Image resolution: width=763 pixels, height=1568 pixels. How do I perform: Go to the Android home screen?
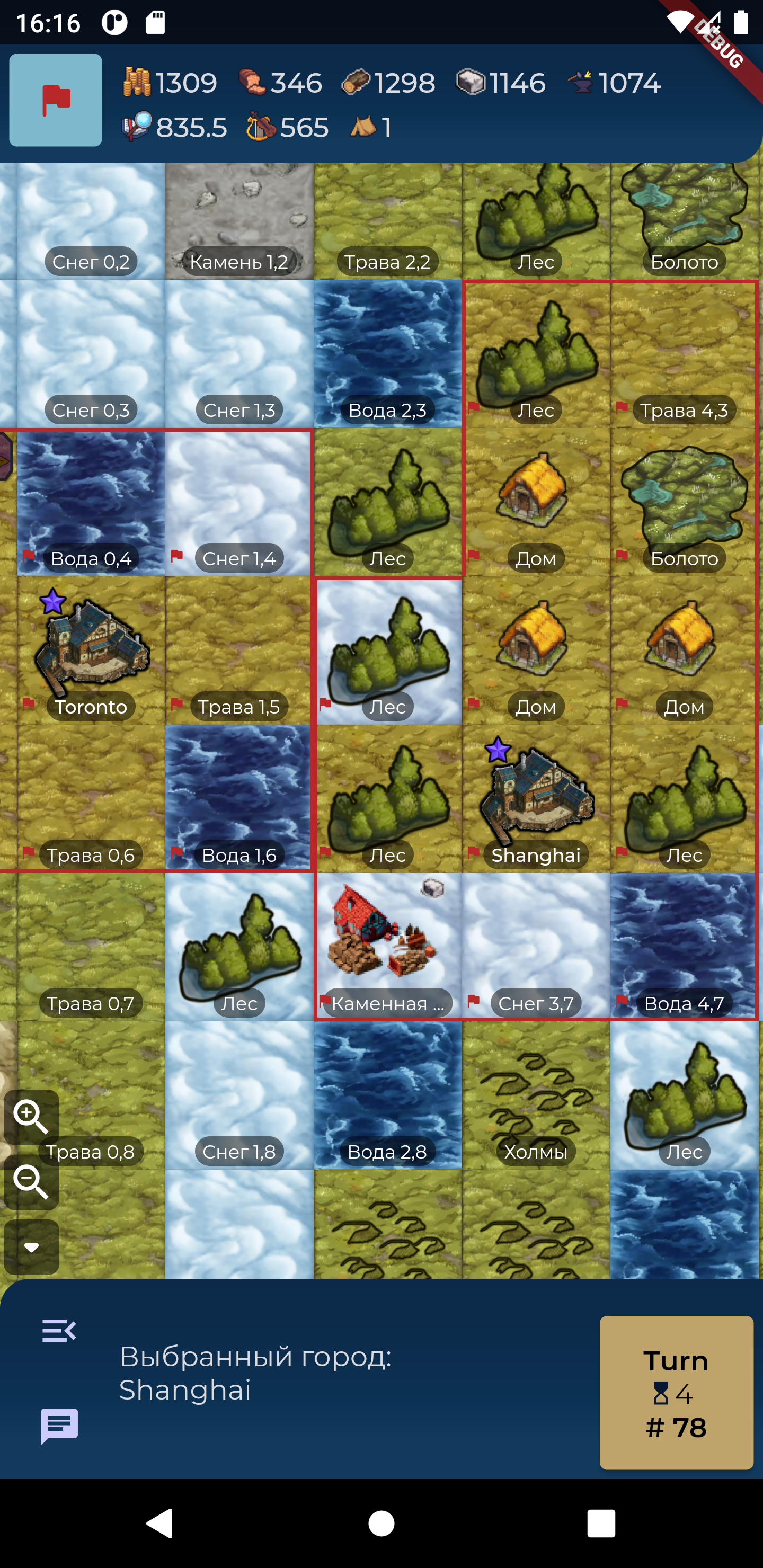tap(381, 1524)
